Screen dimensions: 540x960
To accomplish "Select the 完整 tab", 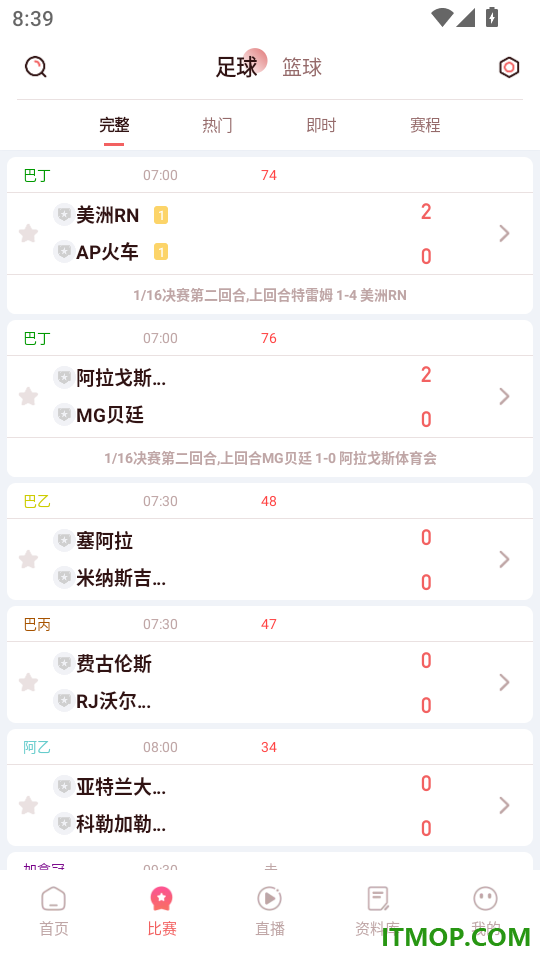I will click(114, 126).
